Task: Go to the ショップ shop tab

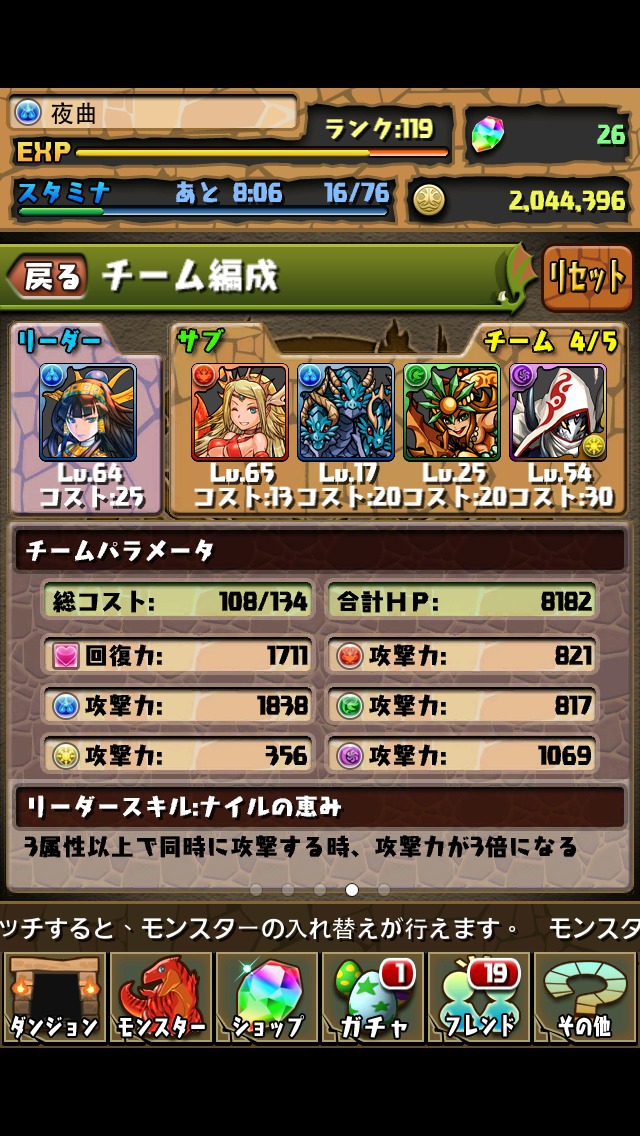Action: click(267, 997)
